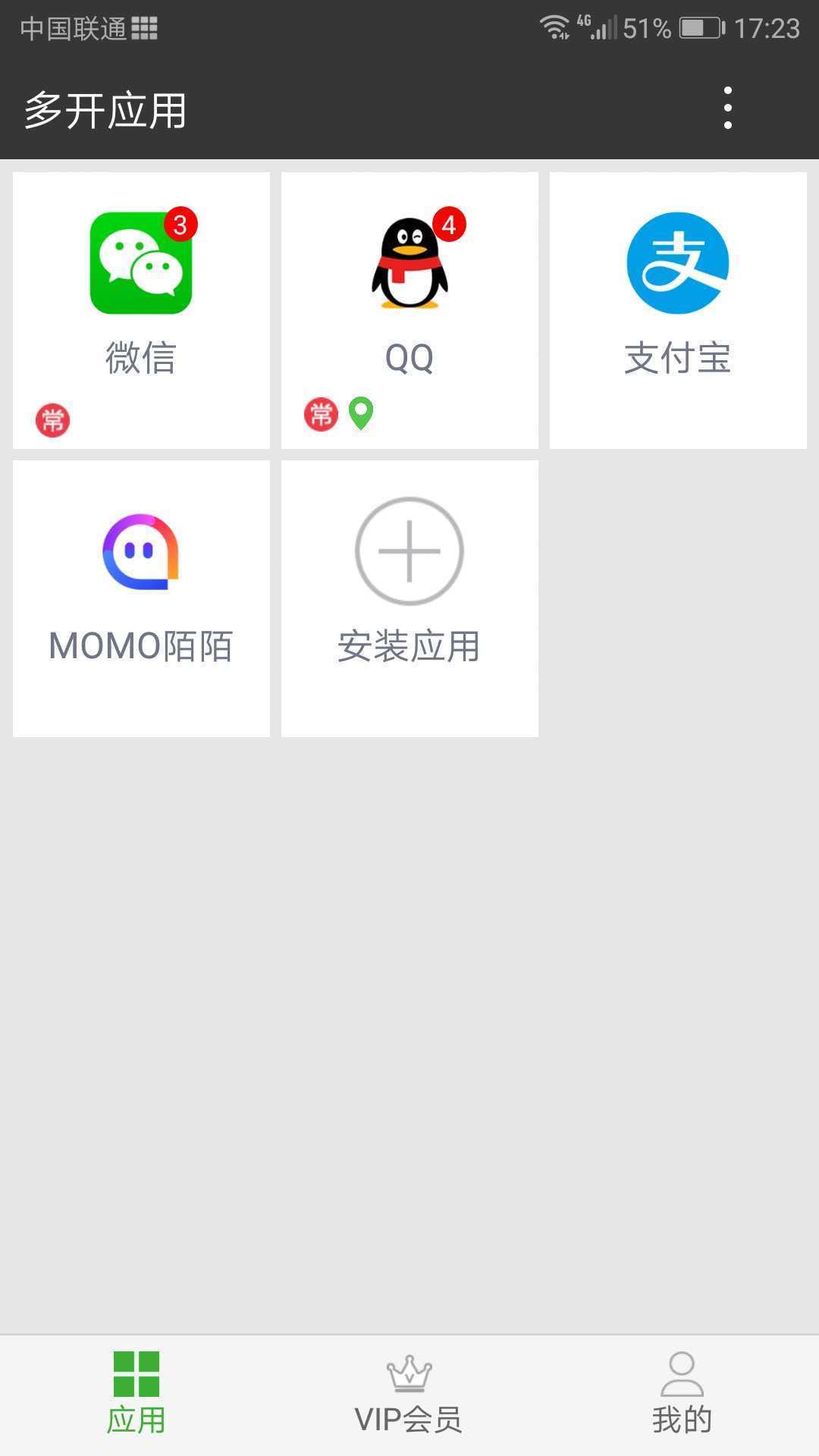Tap the 安装应用 plus icon
The width and height of the screenshot is (819, 1456).
point(409,551)
